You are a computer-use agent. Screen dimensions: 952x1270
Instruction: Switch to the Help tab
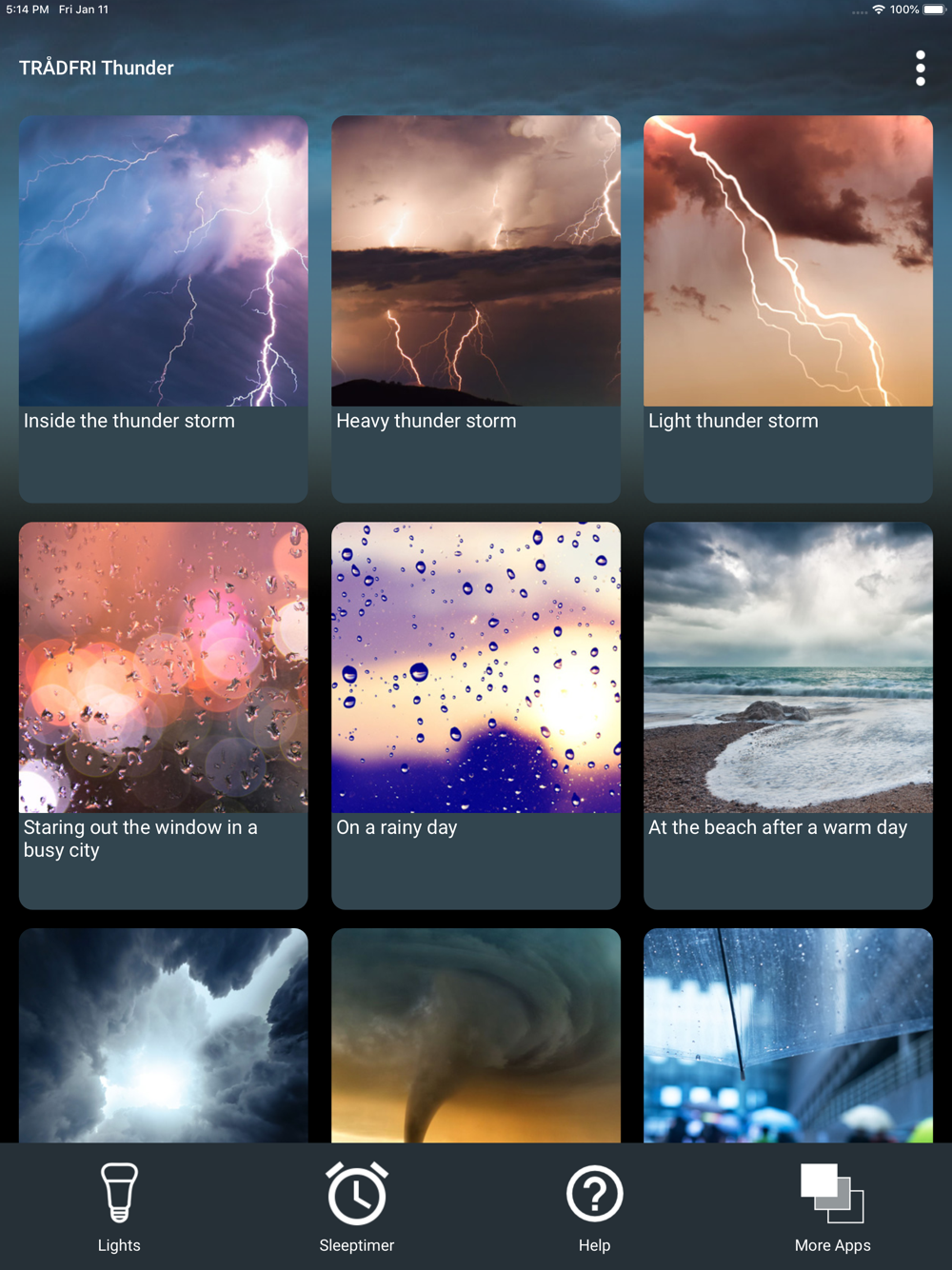pyautogui.click(x=594, y=1206)
